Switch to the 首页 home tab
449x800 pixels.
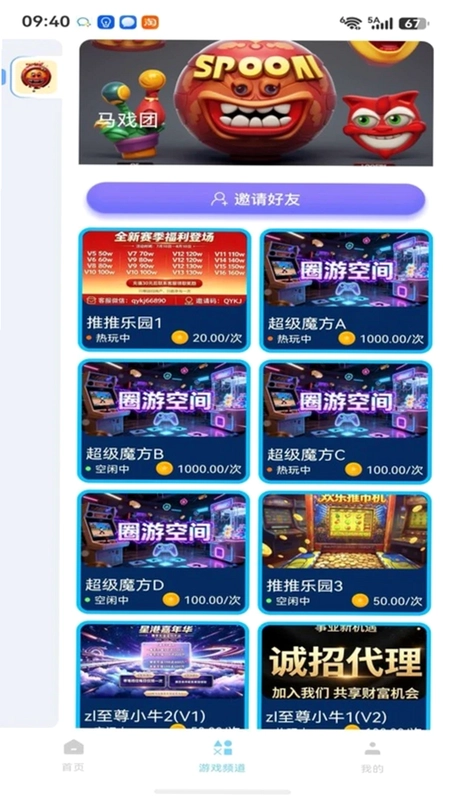[73, 755]
